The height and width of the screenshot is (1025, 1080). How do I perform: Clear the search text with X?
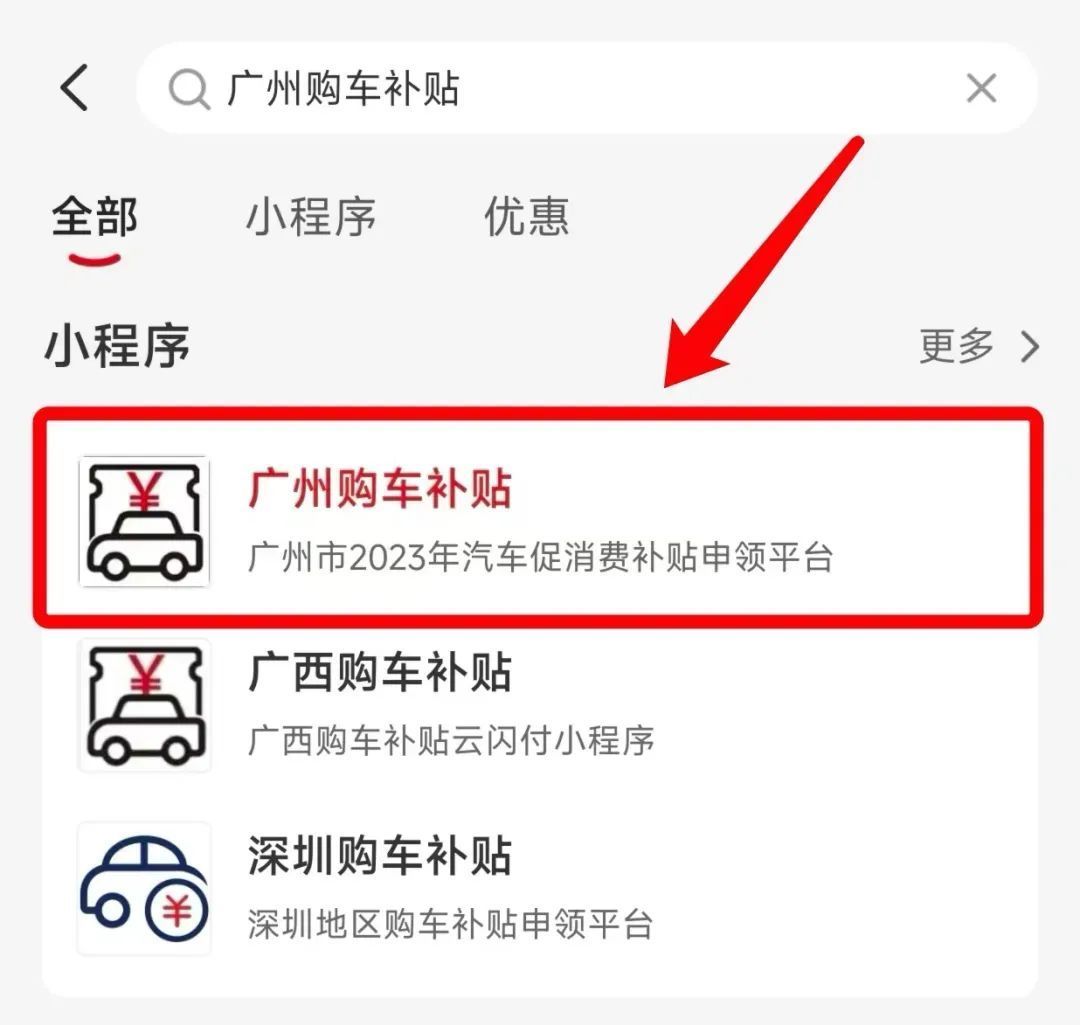(981, 89)
